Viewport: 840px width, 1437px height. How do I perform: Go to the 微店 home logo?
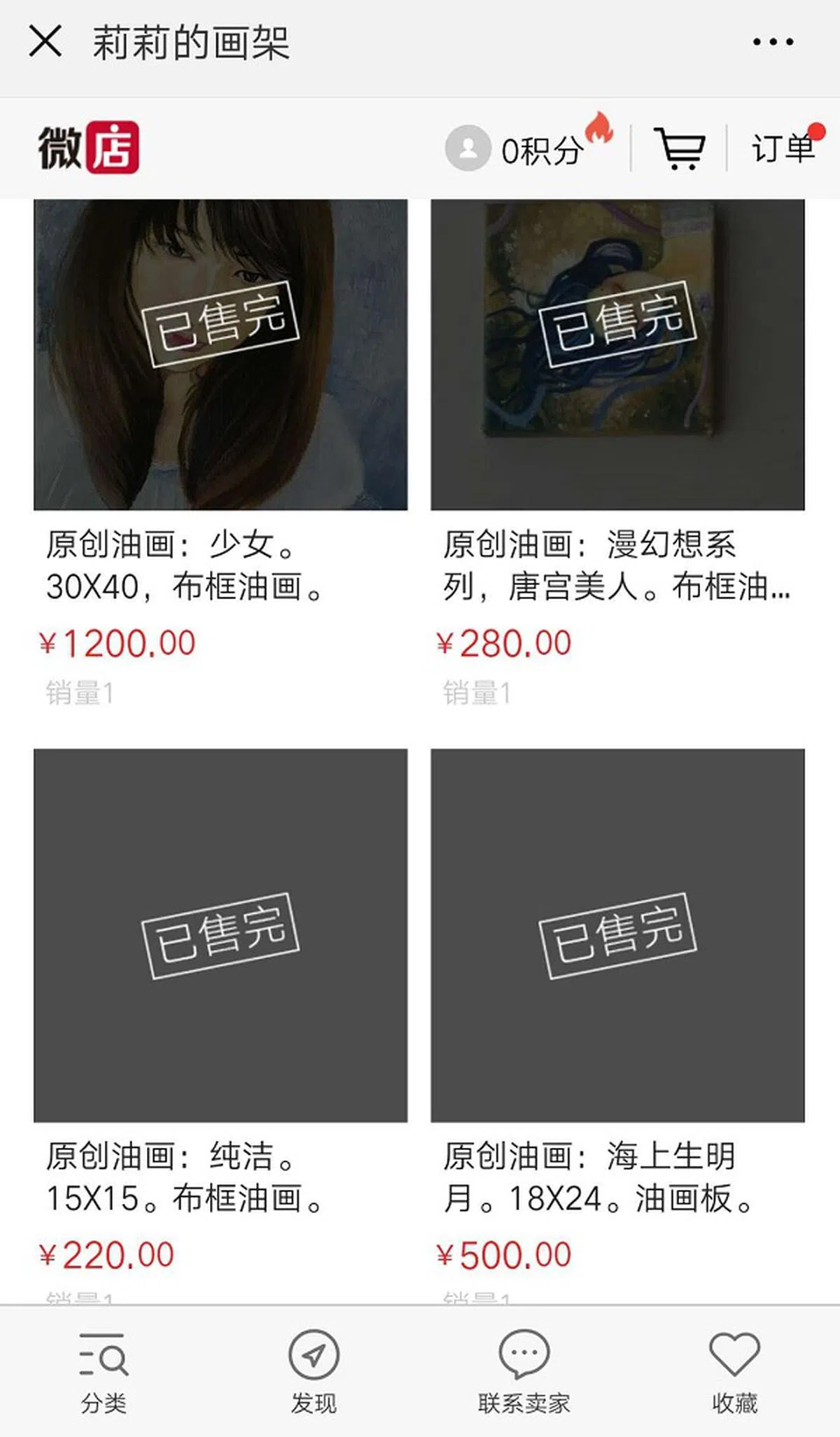click(x=89, y=148)
